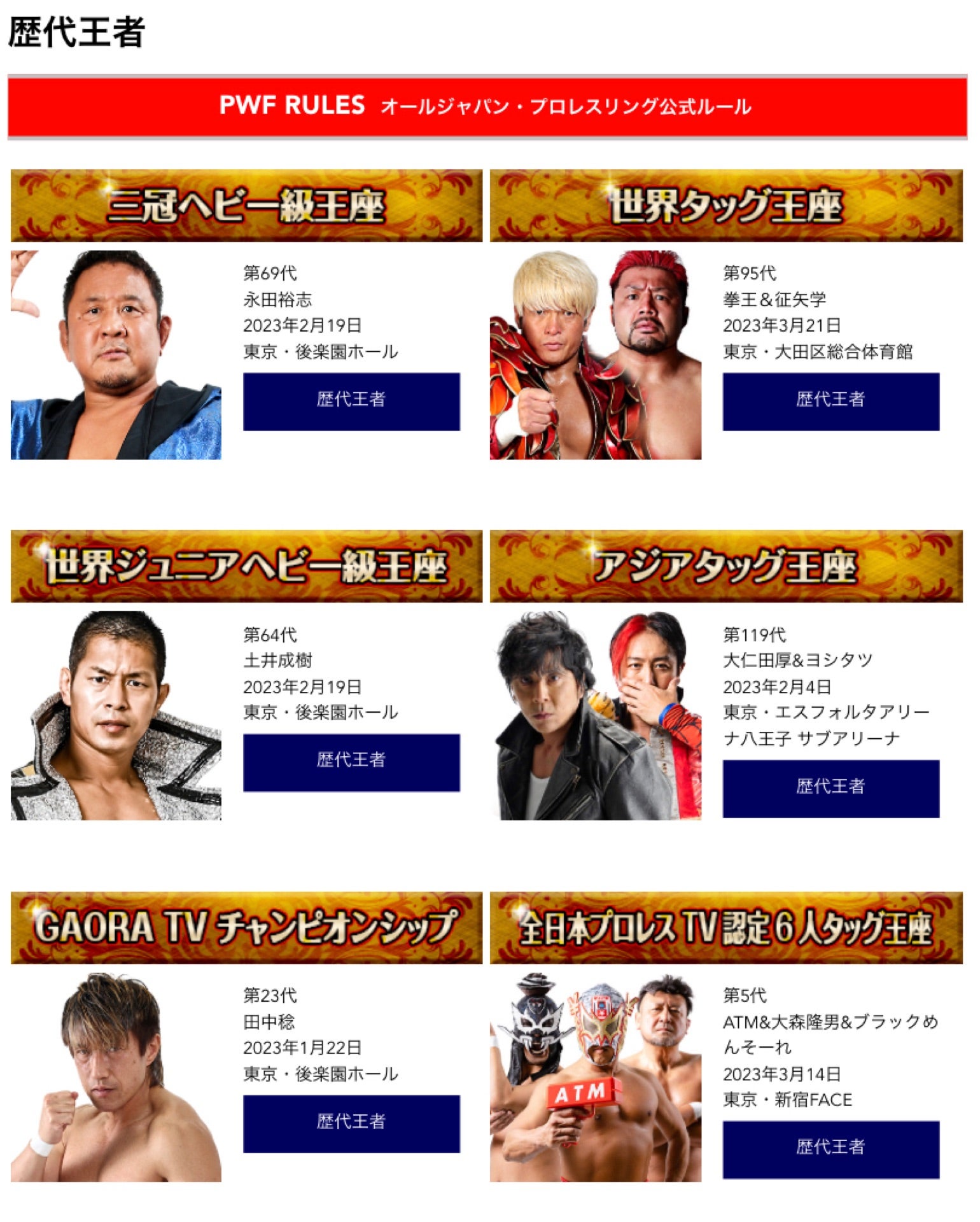This screenshot has height=1222, width=980.
Task: Open 歴代王者 for GAORA TV チャンピオンシップ
Action: pos(351,1123)
